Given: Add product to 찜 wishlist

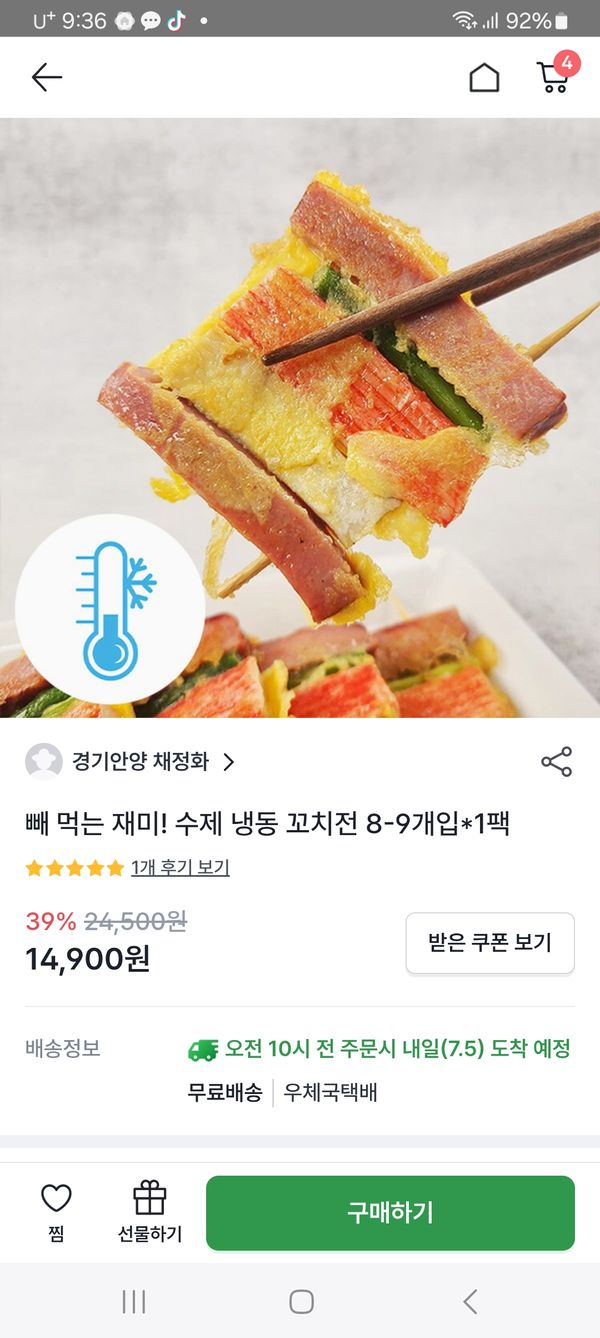Looking at the screenshot, I should tap(56, 1212).
